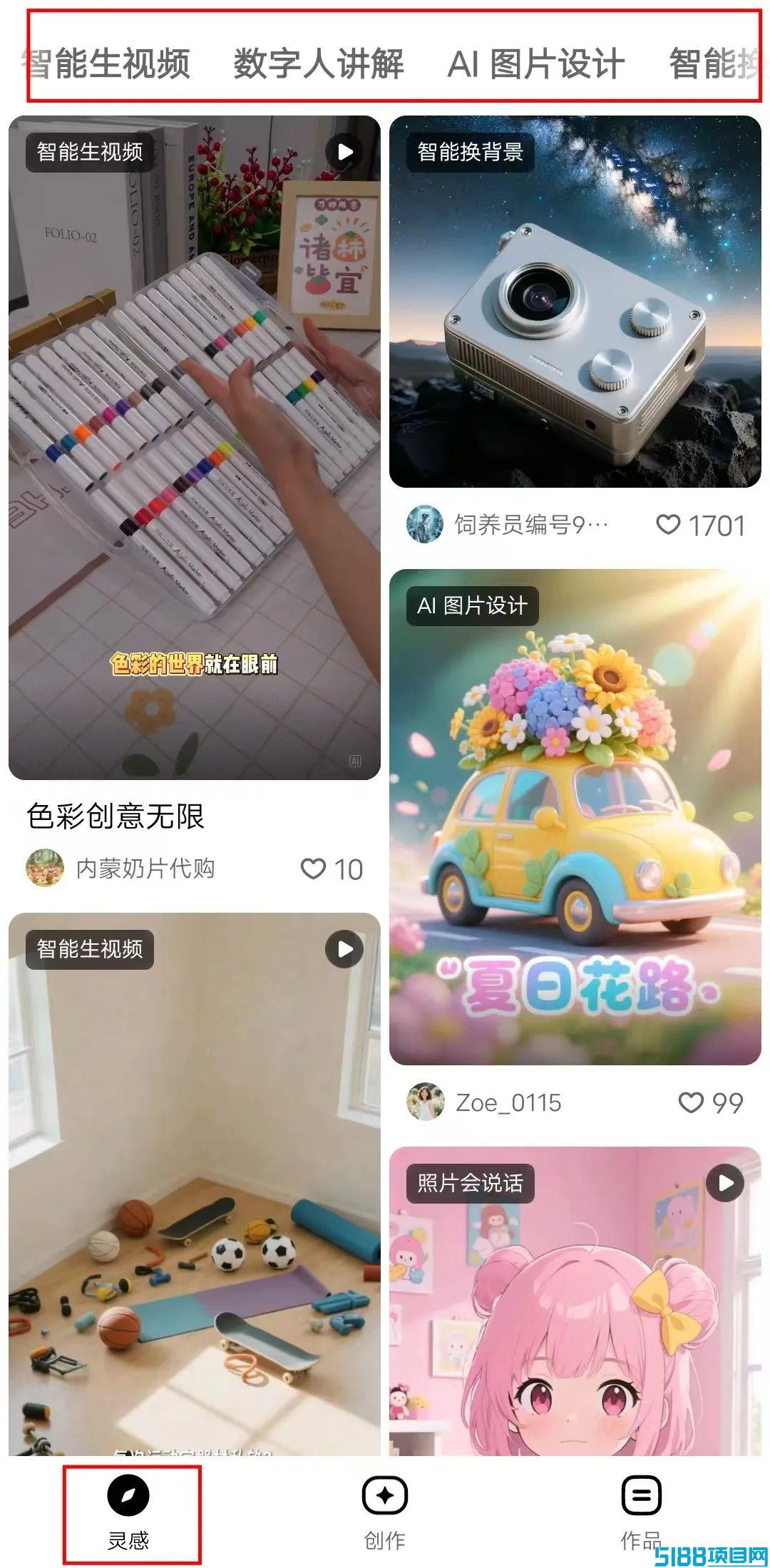Image resolution: width=770 pixels, height=1568 pixels.
Task: Open the 色彩创意无限 marker pens video card
Action: coord(195,448)
